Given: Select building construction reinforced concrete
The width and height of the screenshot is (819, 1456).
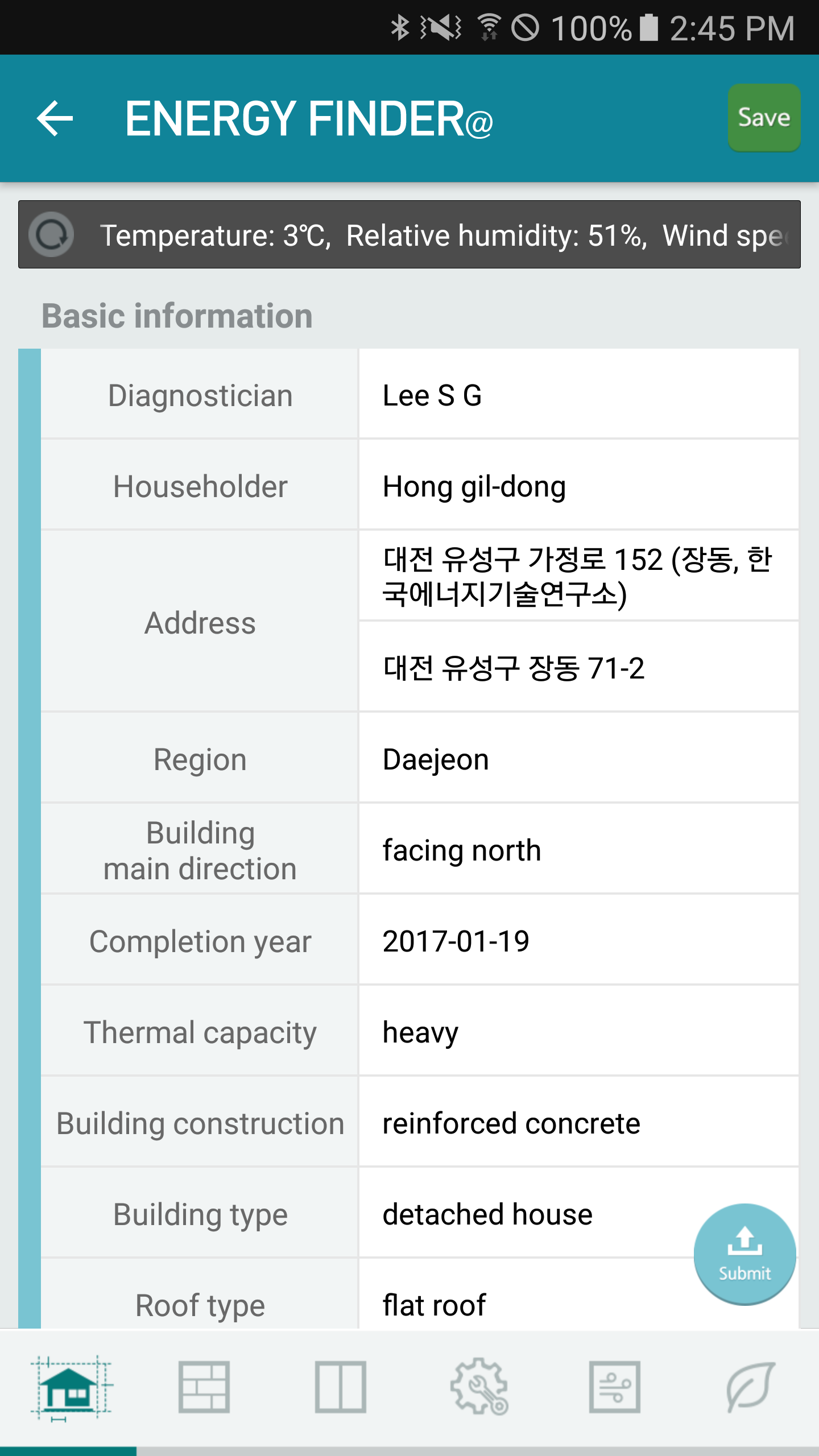Looking at the screenshot, I should click(578, 1122).
